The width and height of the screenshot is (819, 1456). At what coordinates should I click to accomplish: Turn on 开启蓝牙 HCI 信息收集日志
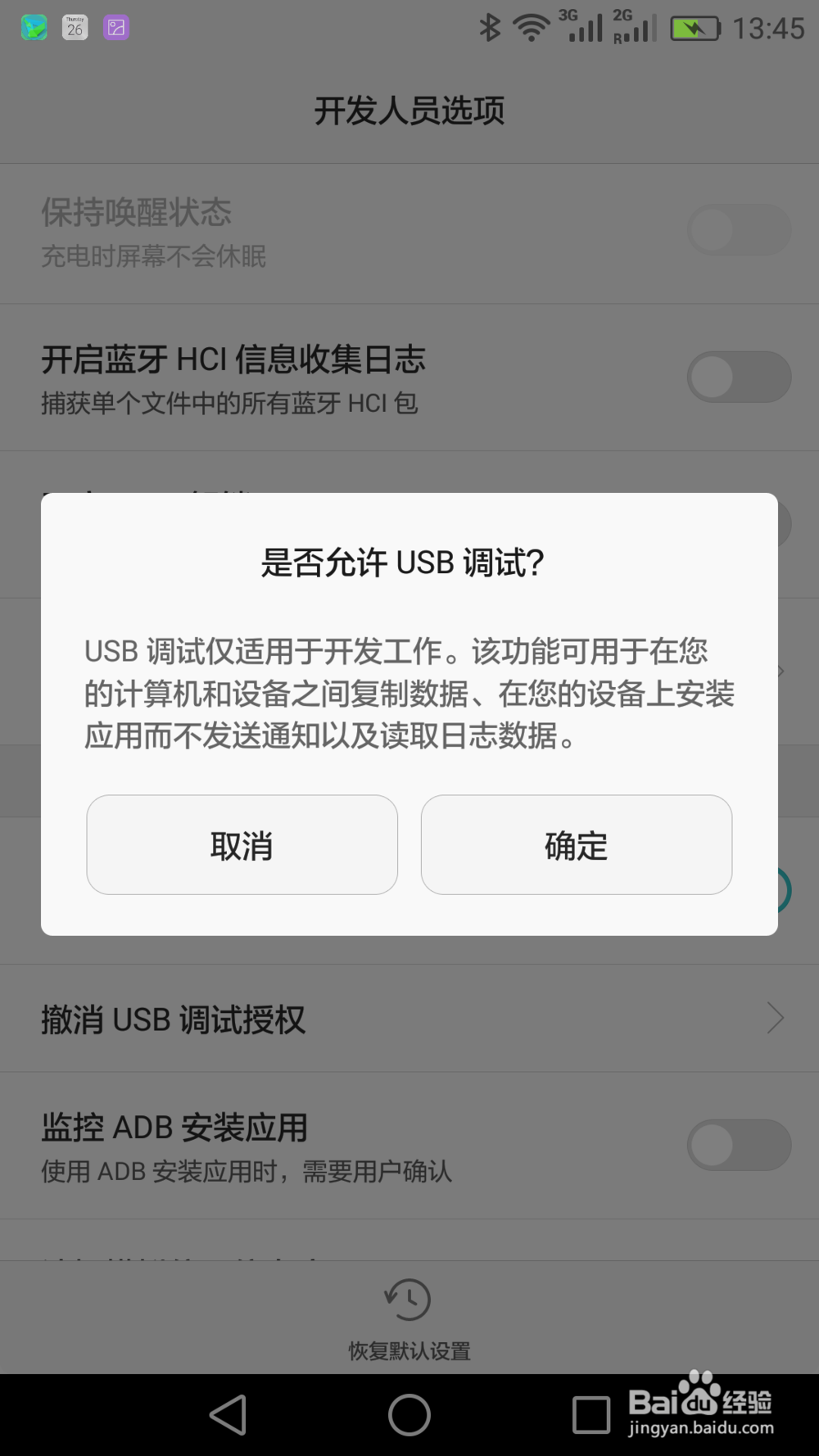(738, 378)
